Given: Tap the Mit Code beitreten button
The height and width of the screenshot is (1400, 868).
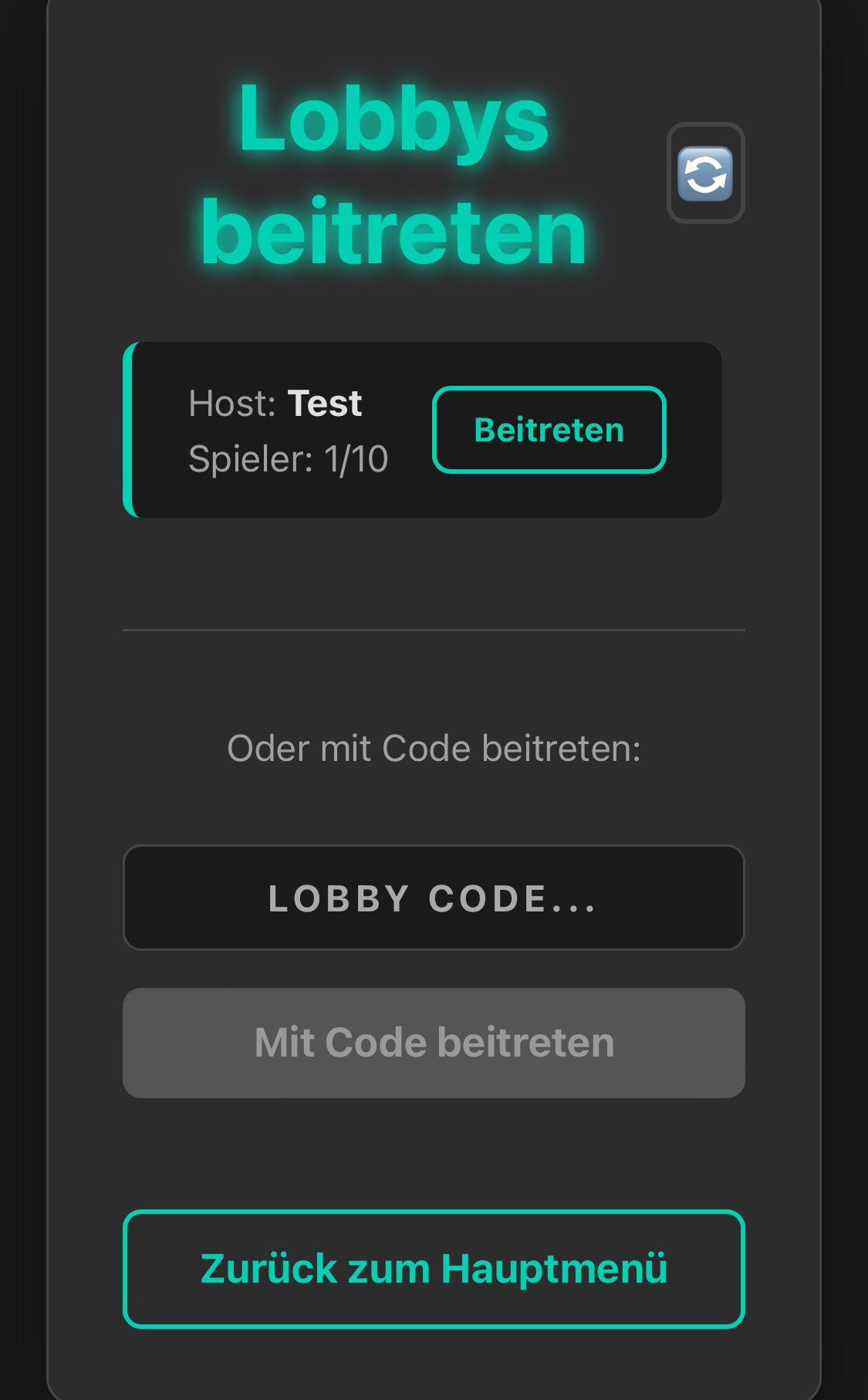Looking at the screenshot, I should [x=434, y=1043].
